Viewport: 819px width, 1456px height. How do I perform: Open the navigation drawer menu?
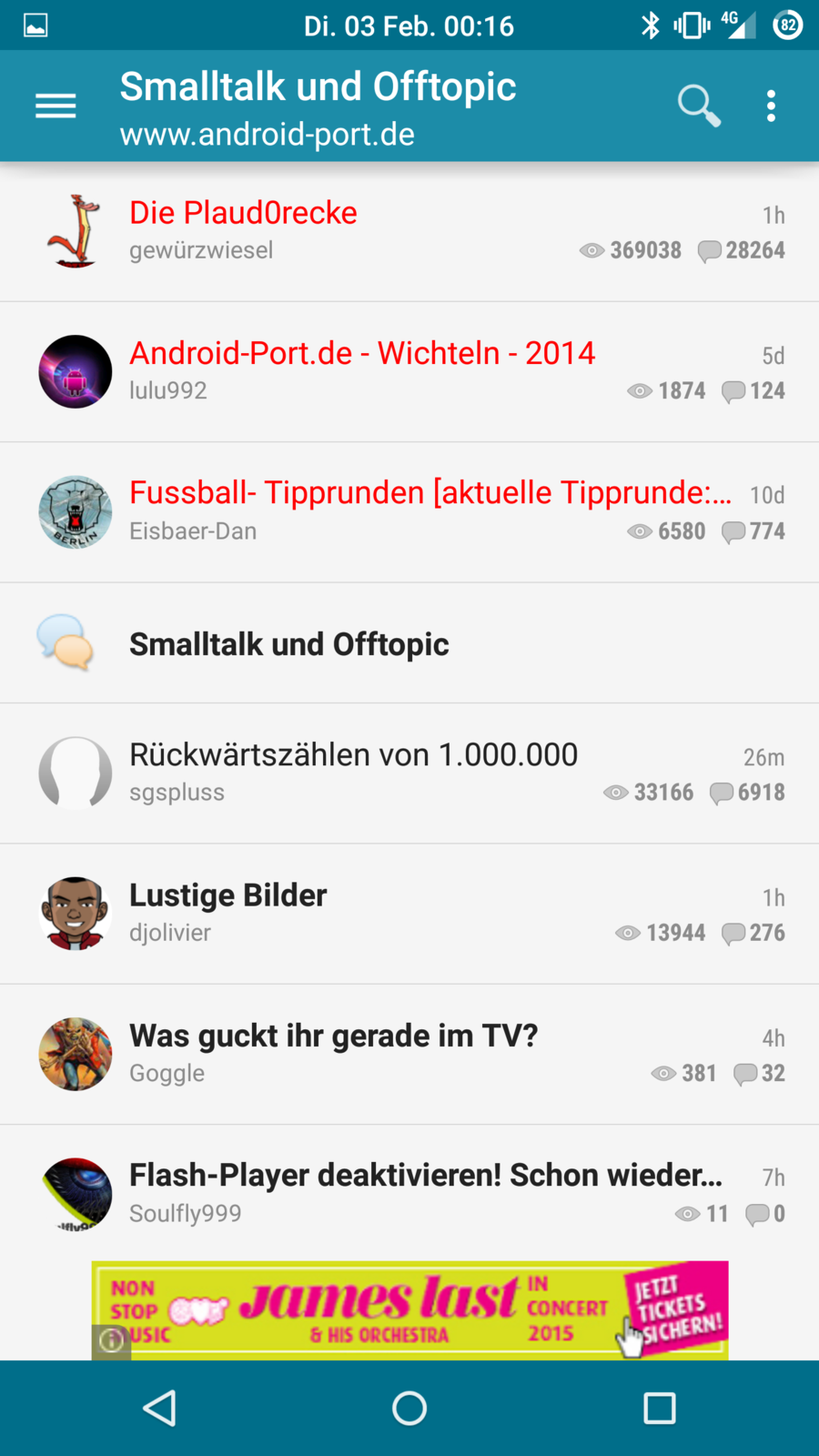[x=56, y=106]
